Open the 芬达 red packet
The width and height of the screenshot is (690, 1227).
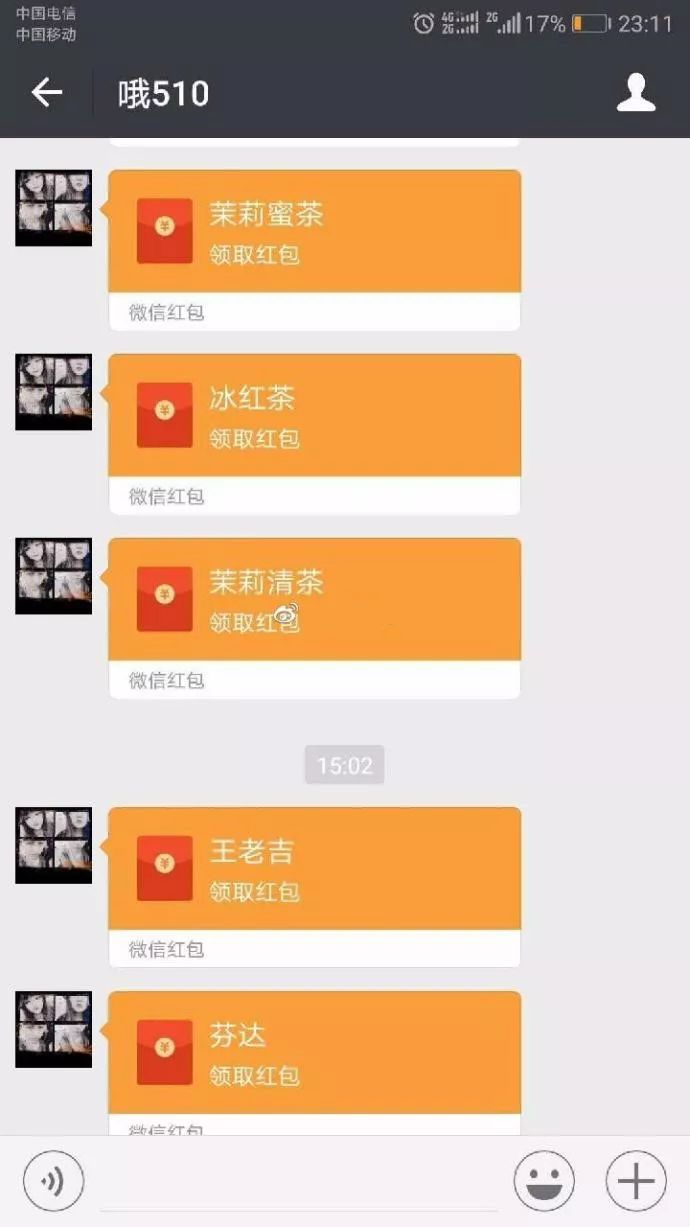[314, 1053]
